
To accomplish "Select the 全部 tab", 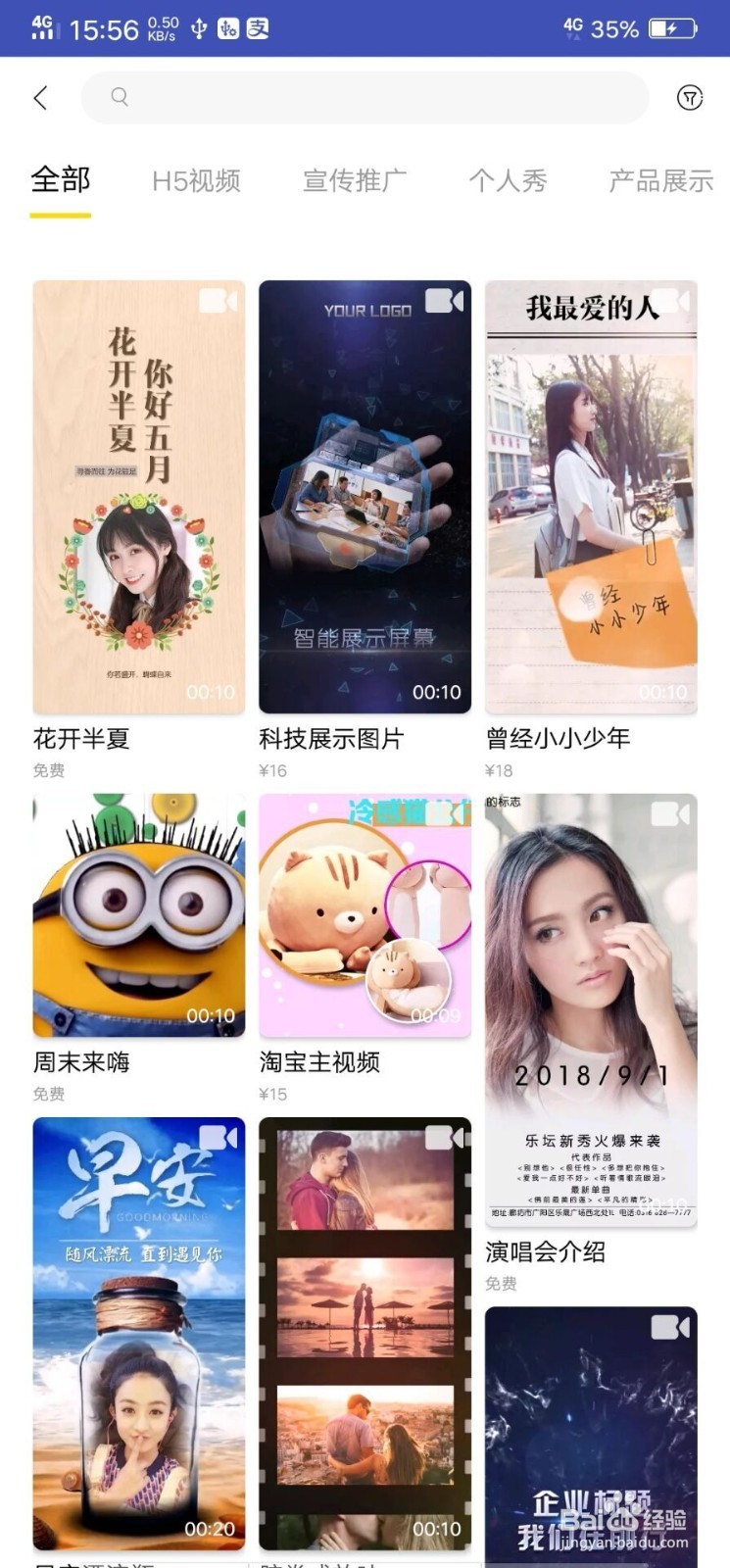I will (61, 180).
